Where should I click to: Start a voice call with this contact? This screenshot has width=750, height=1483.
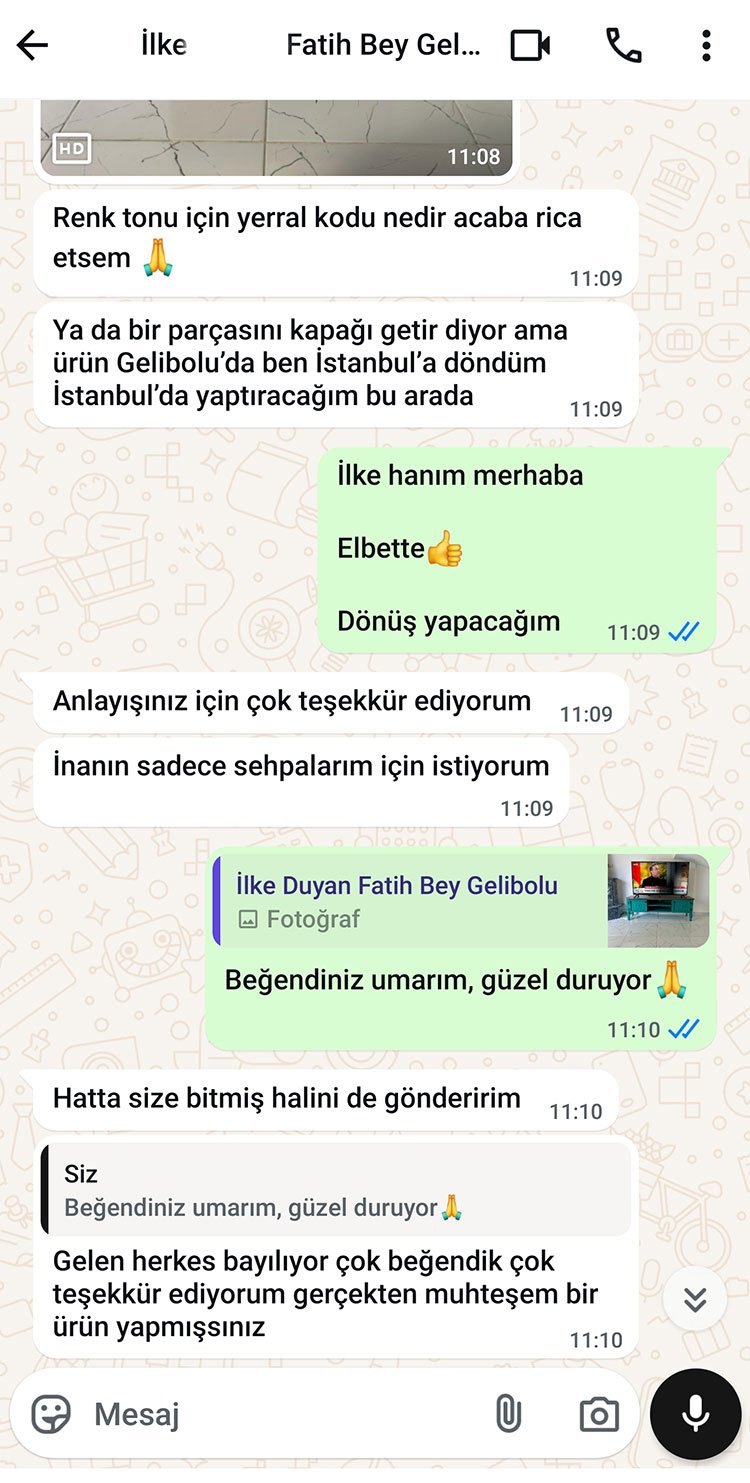click(623, 46)
